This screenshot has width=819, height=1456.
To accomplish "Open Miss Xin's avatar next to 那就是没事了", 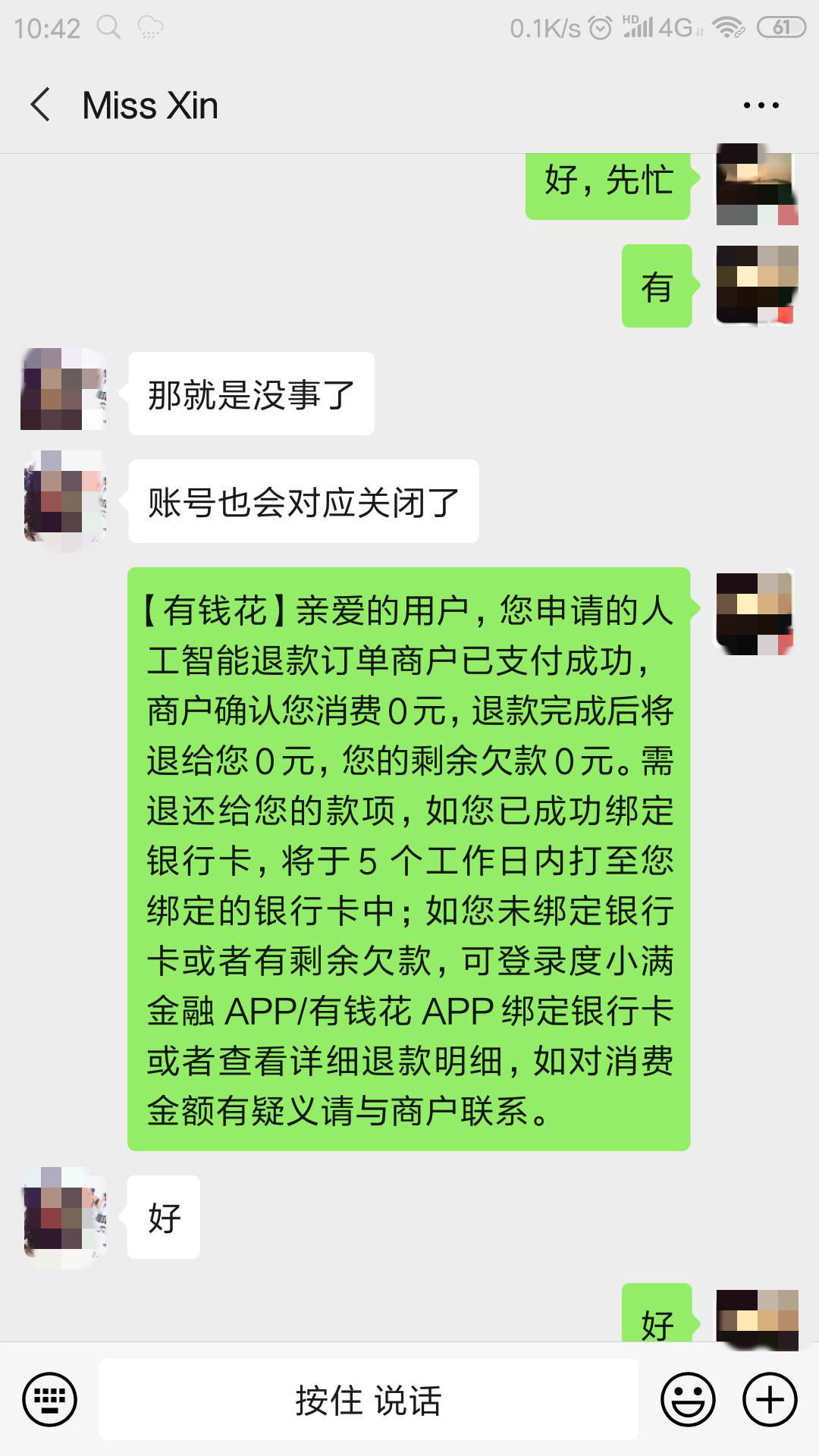I will click(x=64, y=390).
